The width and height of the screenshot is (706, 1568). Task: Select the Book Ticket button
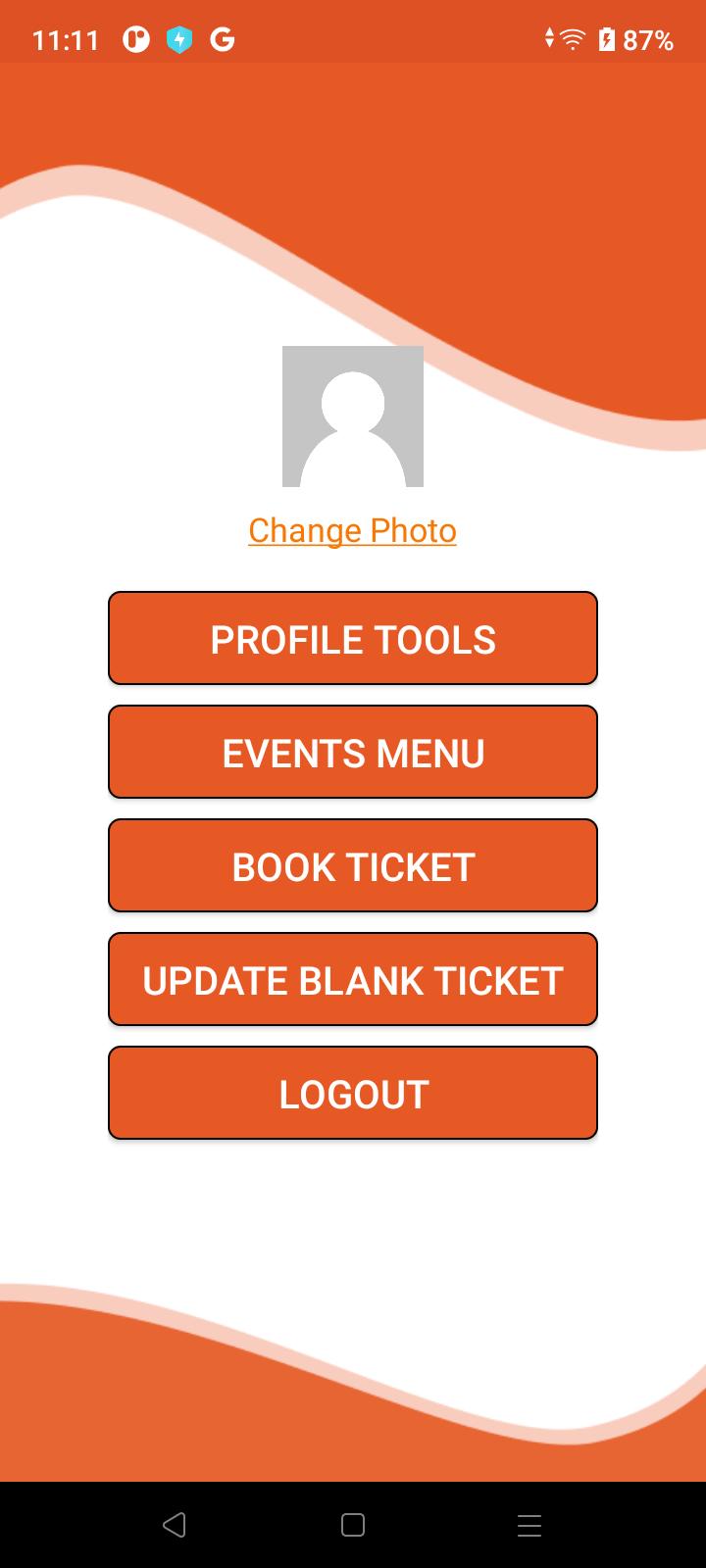tap(353, 865)
